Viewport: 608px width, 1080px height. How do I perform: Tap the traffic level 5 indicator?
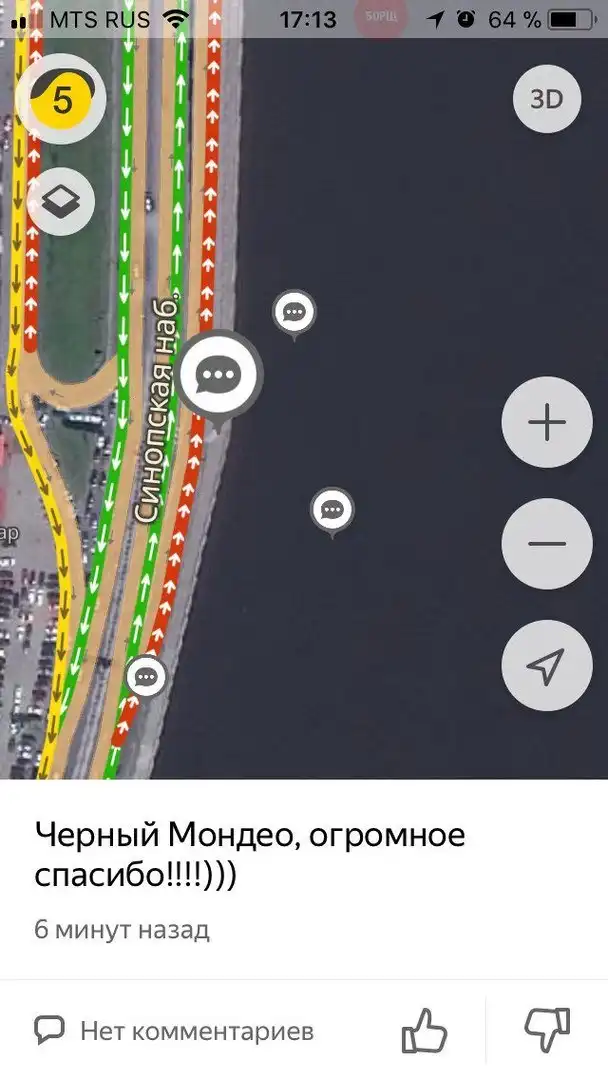(62, 100)
